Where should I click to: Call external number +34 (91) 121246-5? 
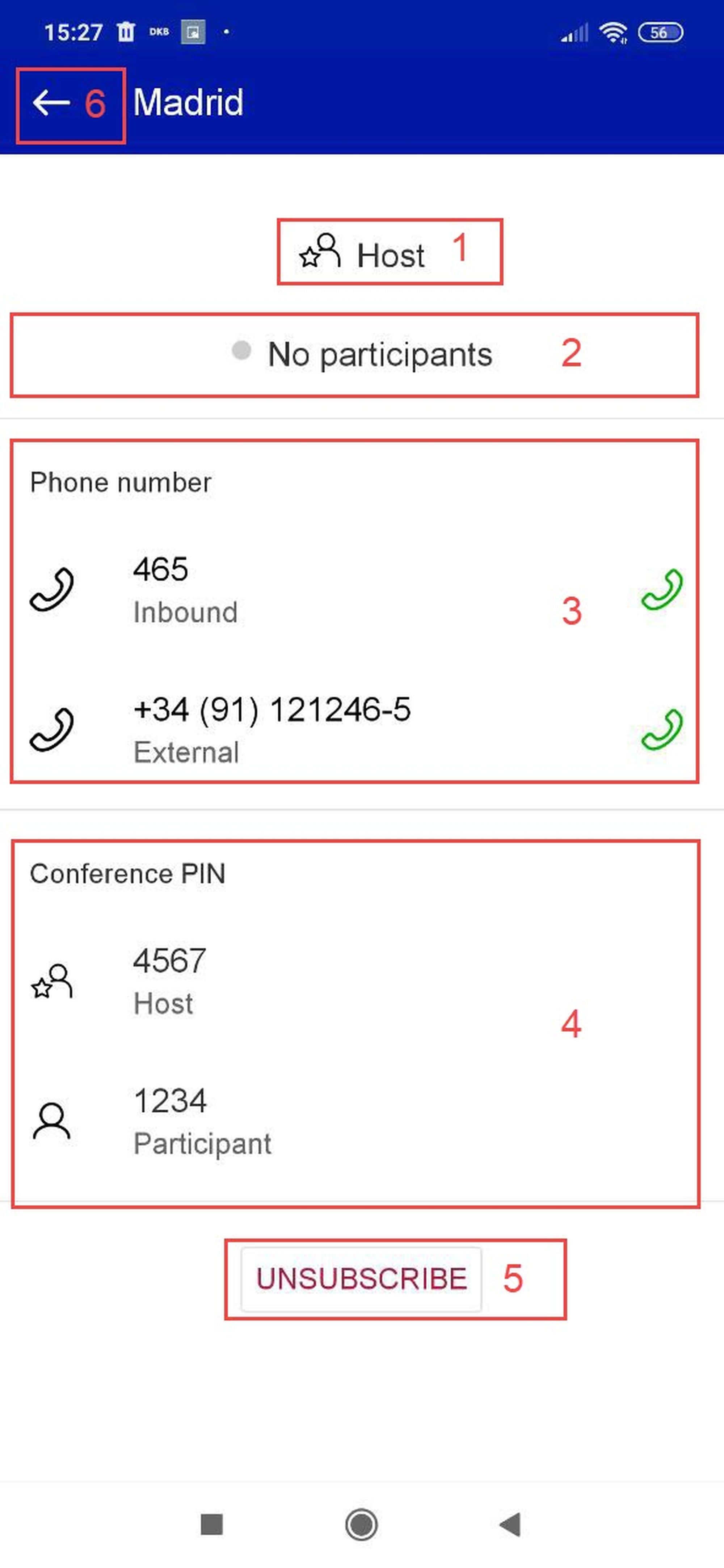click(661, 729)
